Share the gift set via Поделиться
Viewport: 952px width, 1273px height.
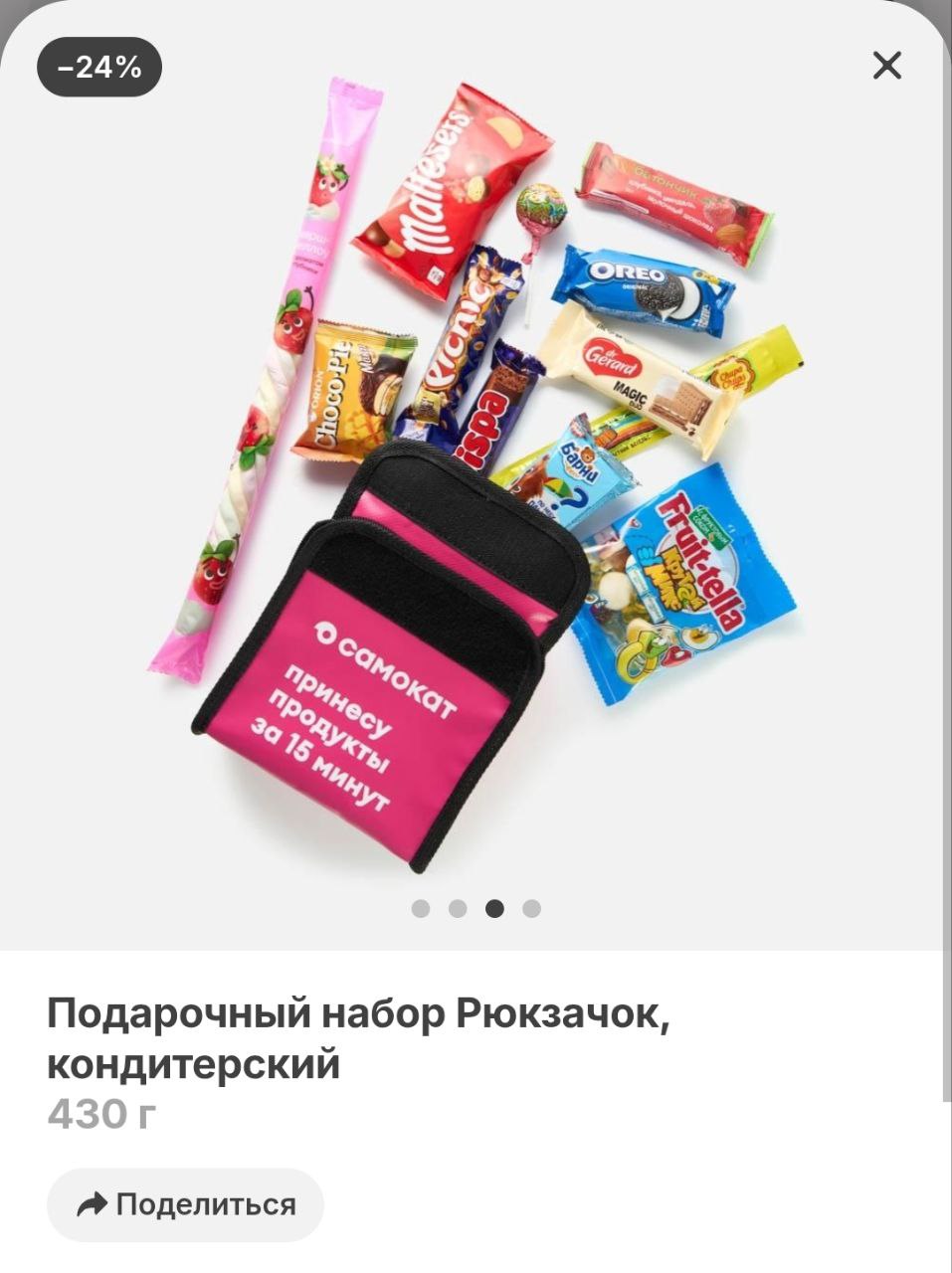[186, 1204]
